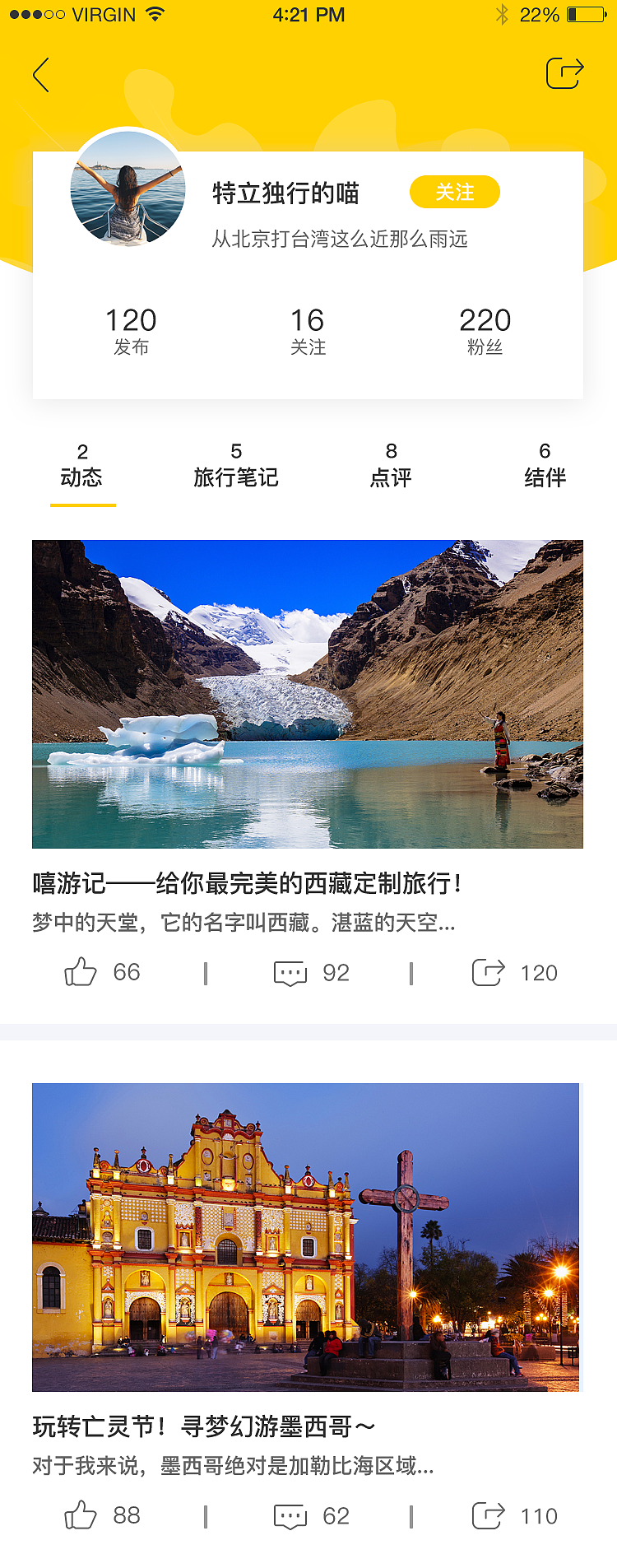View the user's profile avatar photo
Image resolution: width=617 pixels, height=1568 pixels.
pos(128,192)
